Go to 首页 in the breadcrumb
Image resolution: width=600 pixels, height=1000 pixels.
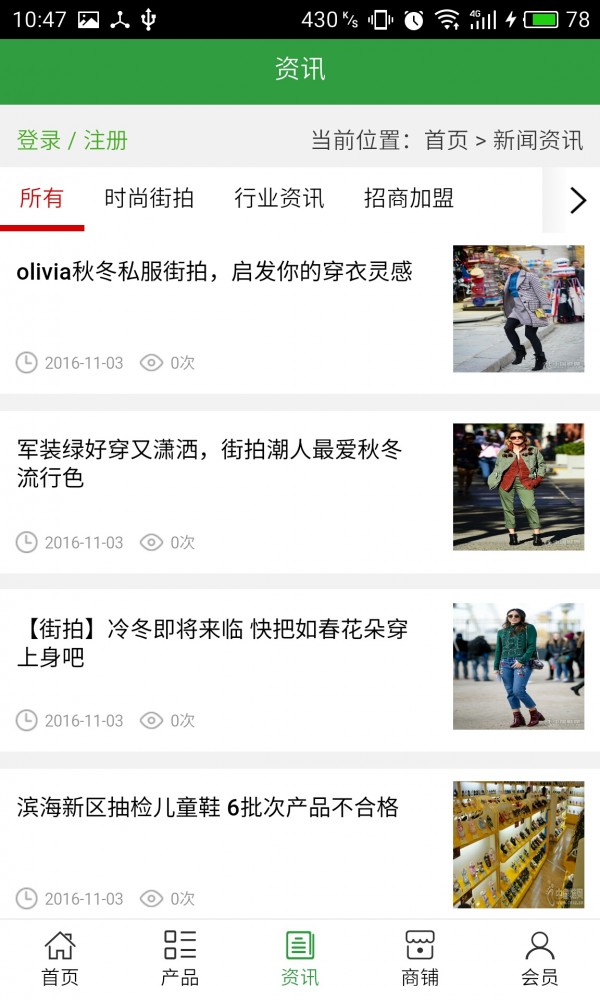446,140
